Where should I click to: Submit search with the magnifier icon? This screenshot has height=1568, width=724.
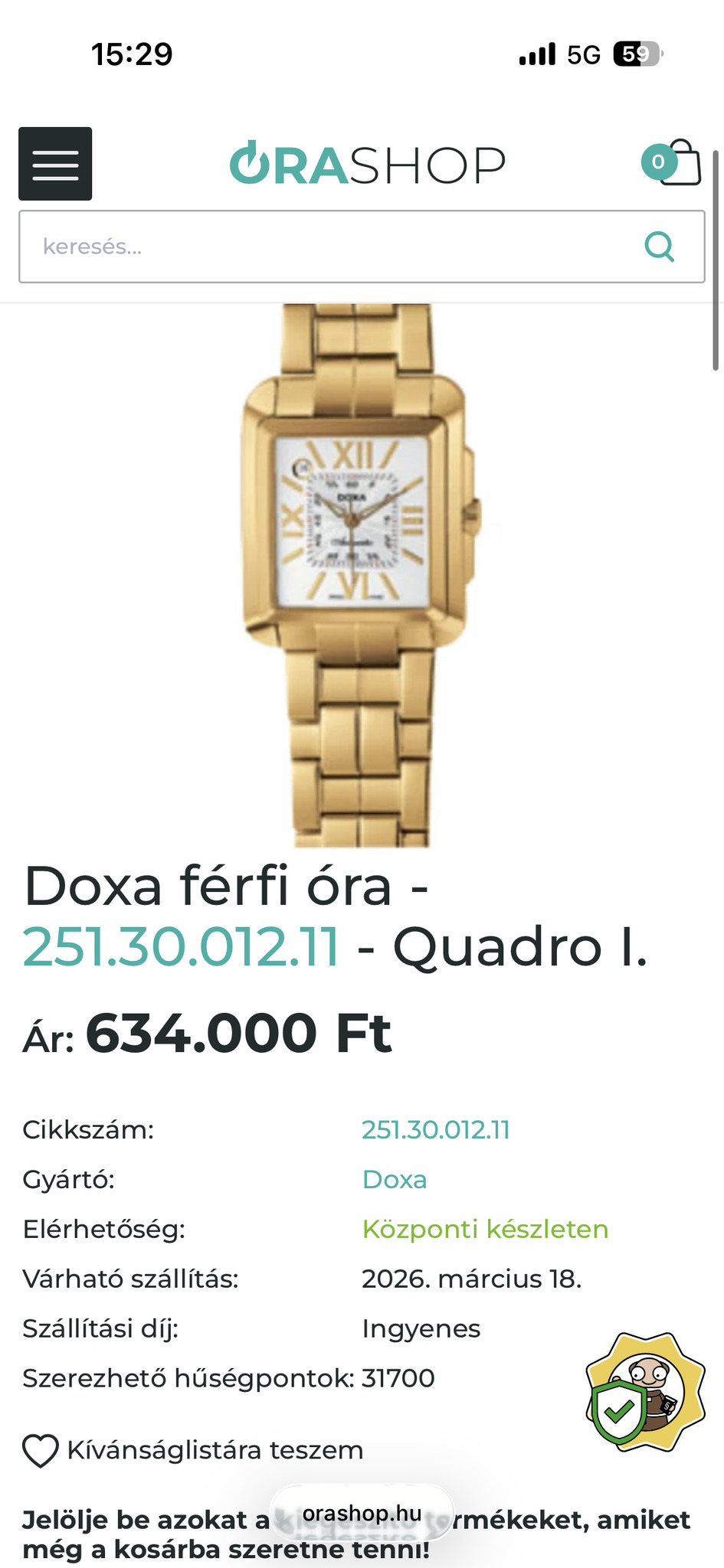(659, 247)
